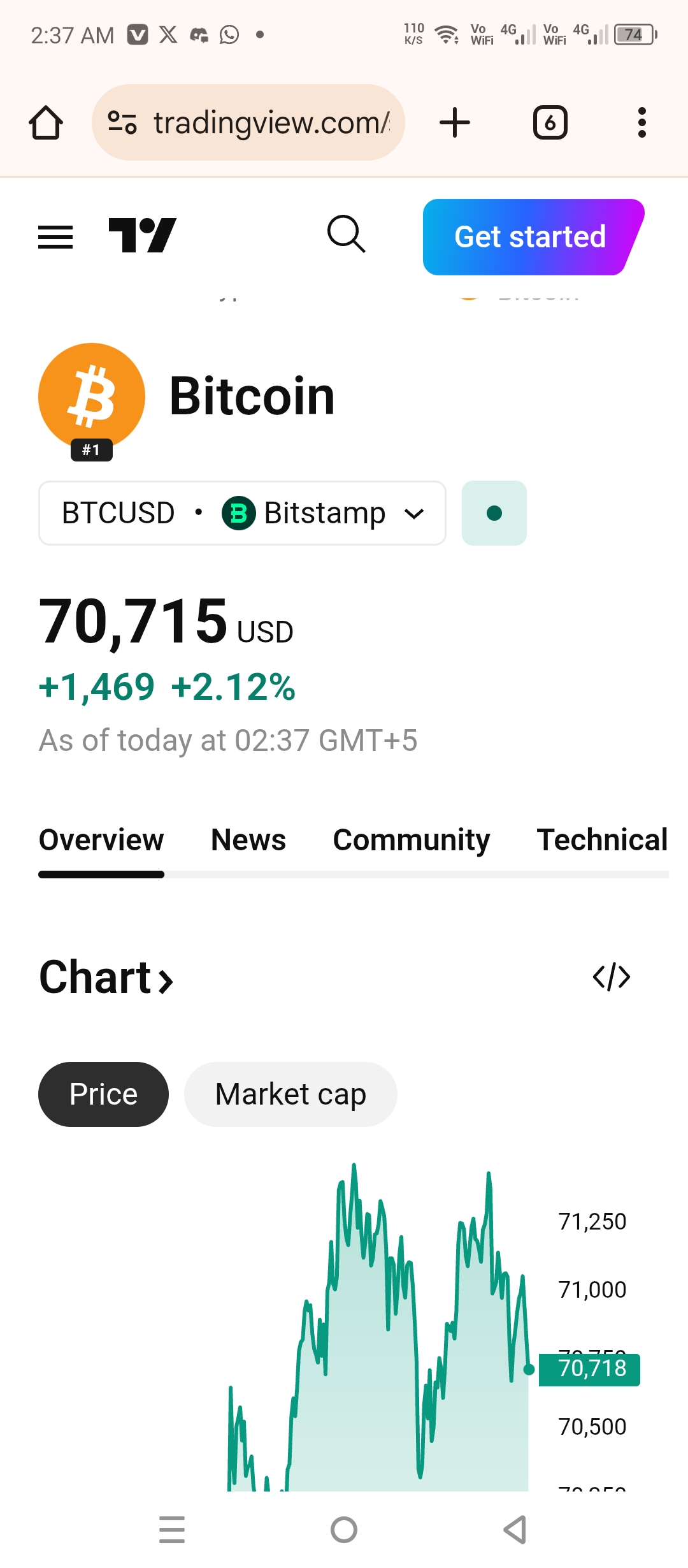View the open tabs switcher
The image size is (688, 1568).
click(550, 122)
